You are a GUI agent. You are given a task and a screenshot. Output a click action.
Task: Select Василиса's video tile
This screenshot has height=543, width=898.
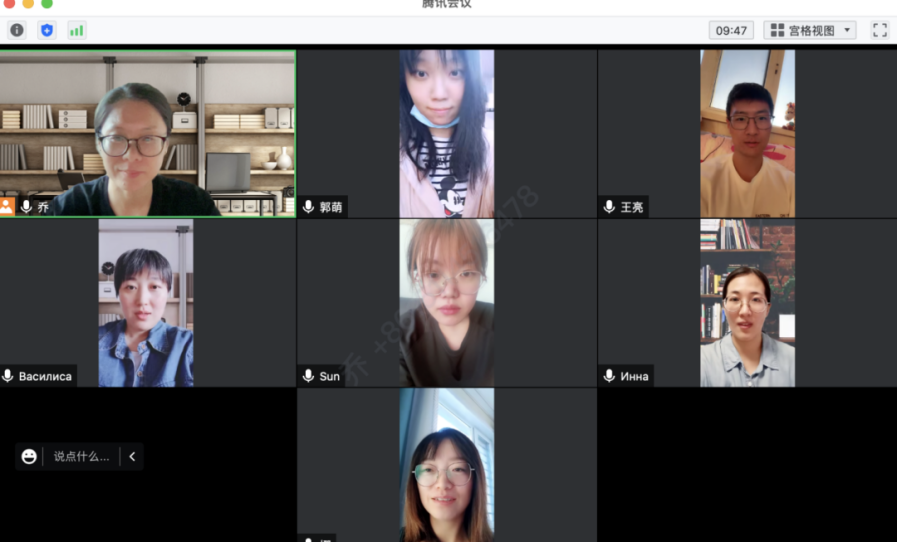(x=146, y=302)
